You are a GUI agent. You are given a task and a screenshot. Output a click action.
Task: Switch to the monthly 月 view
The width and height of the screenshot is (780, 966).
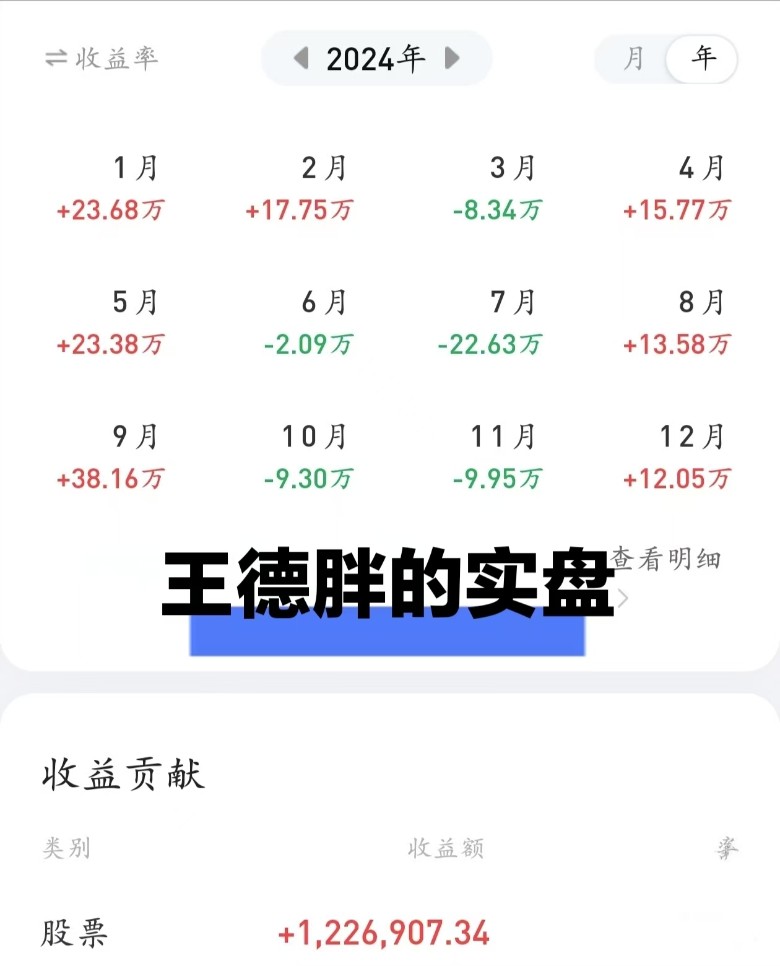tap(633, 58)
